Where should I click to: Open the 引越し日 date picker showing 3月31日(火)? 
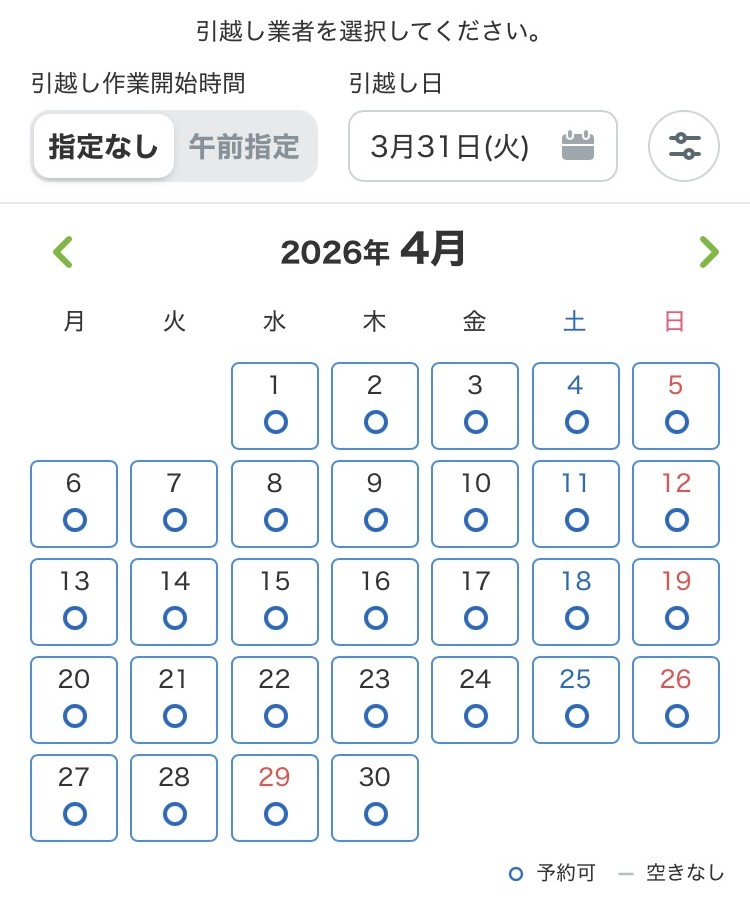tap(482, 146)
